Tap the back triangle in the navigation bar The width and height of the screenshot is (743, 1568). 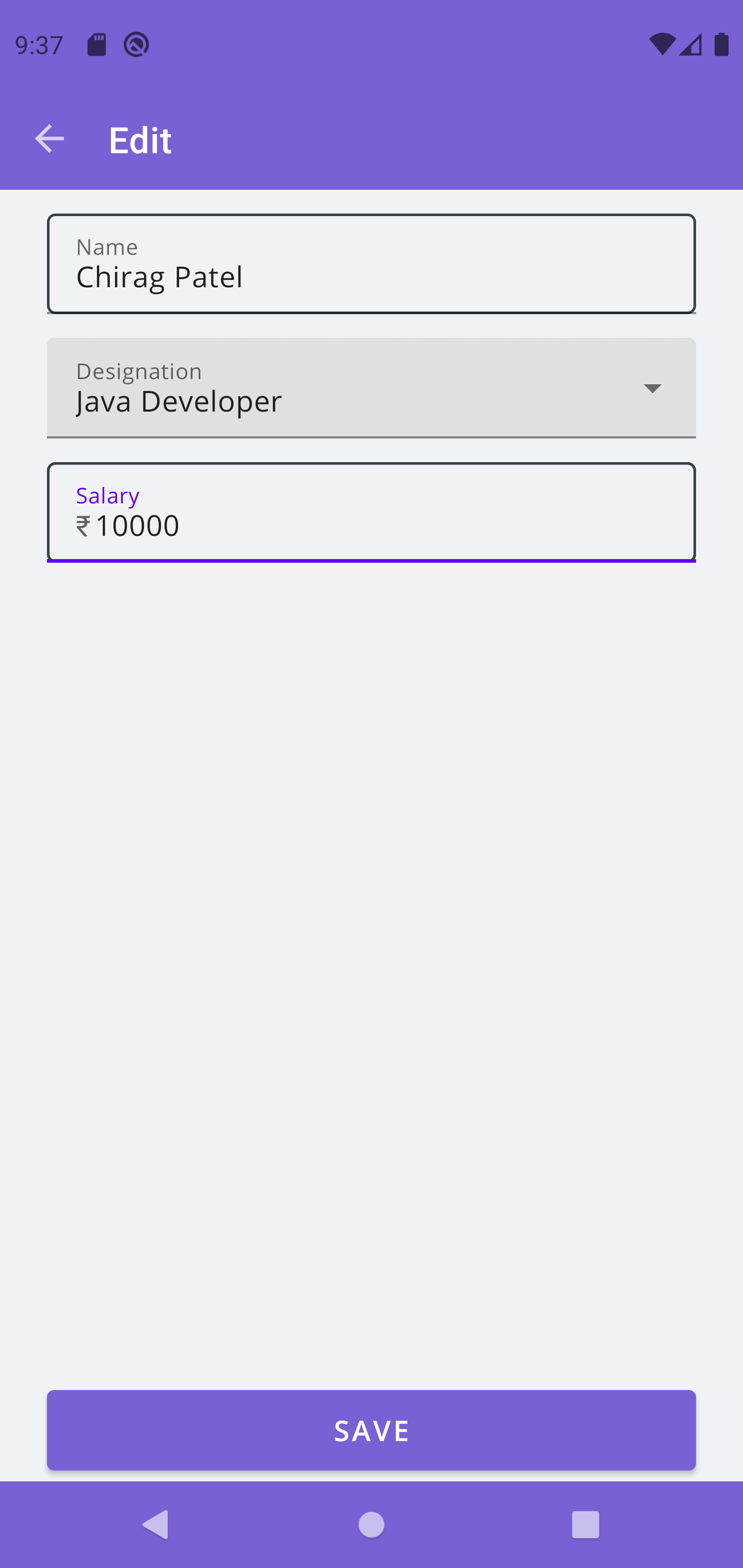(x=156, y=1525)
